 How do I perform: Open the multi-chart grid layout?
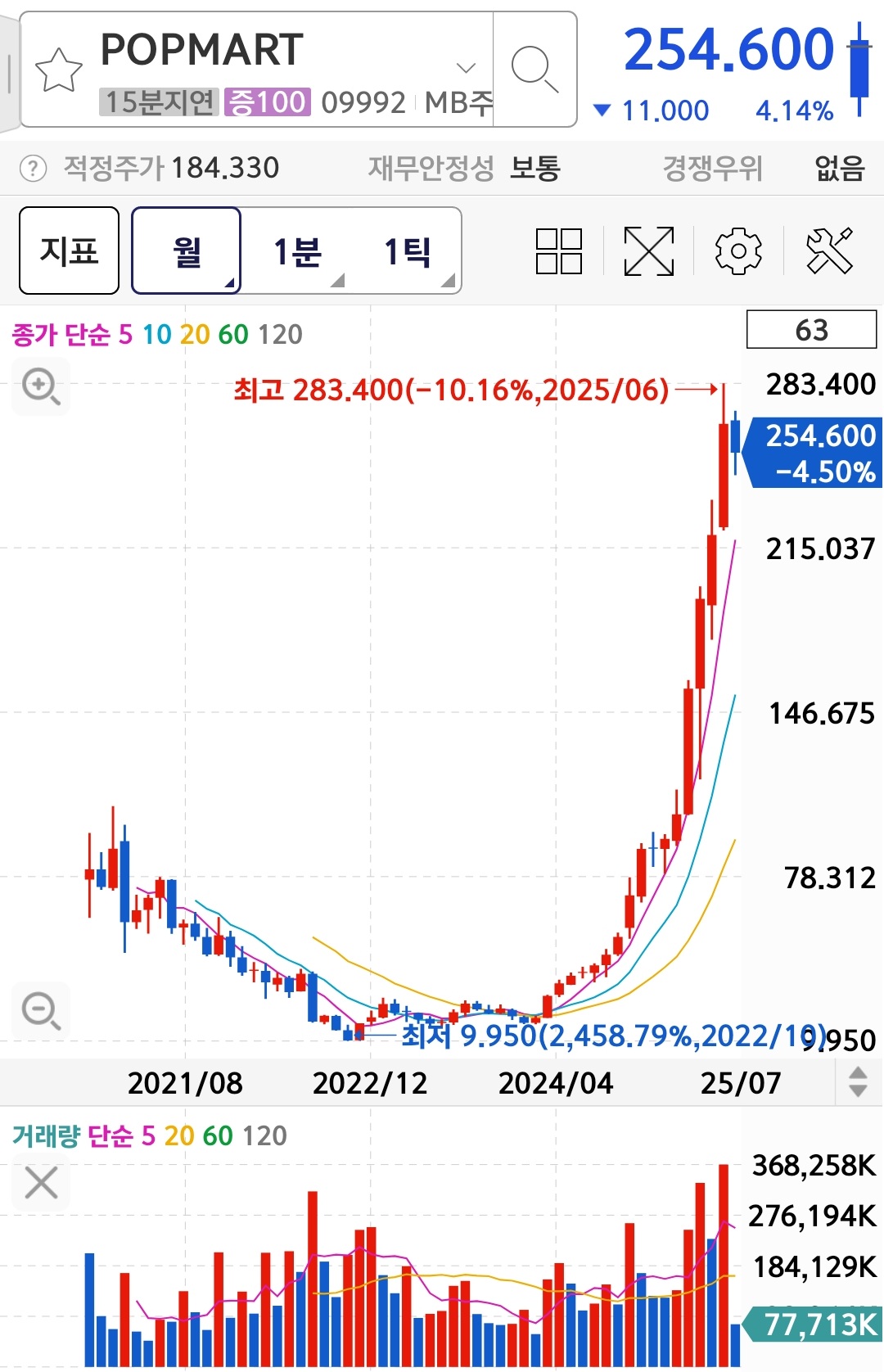tap(558, 250)
